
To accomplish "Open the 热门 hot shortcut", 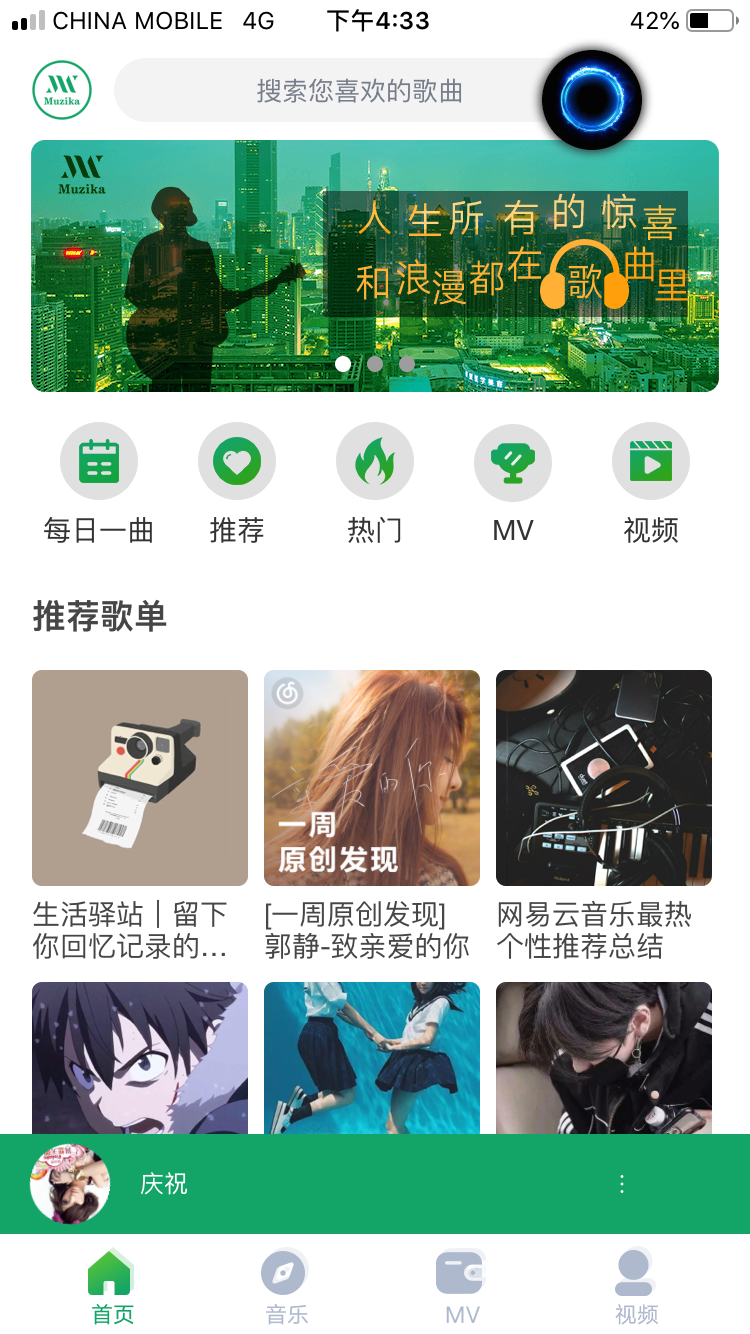I will click(375, 462).
